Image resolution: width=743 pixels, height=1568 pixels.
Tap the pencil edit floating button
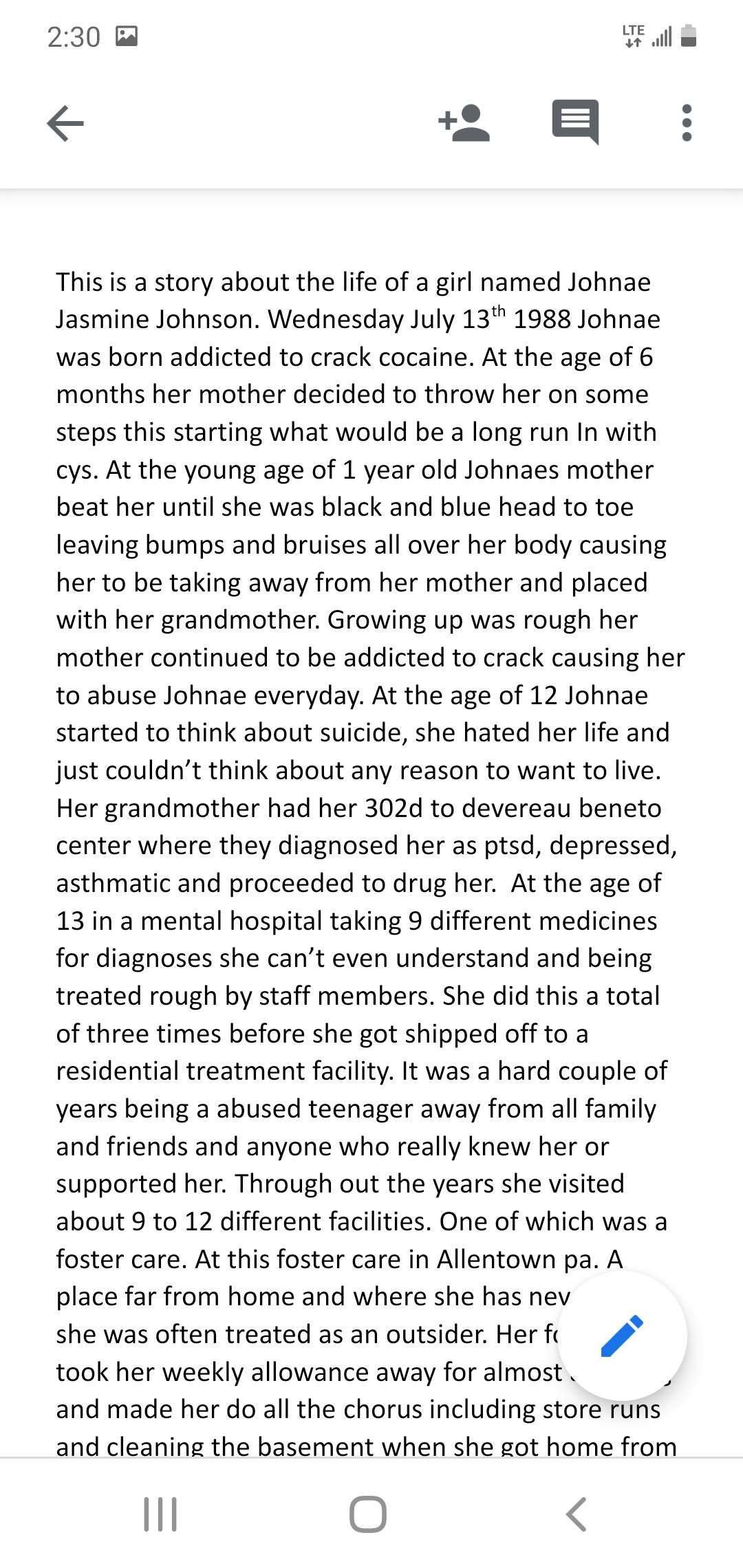click(622, 1336)
